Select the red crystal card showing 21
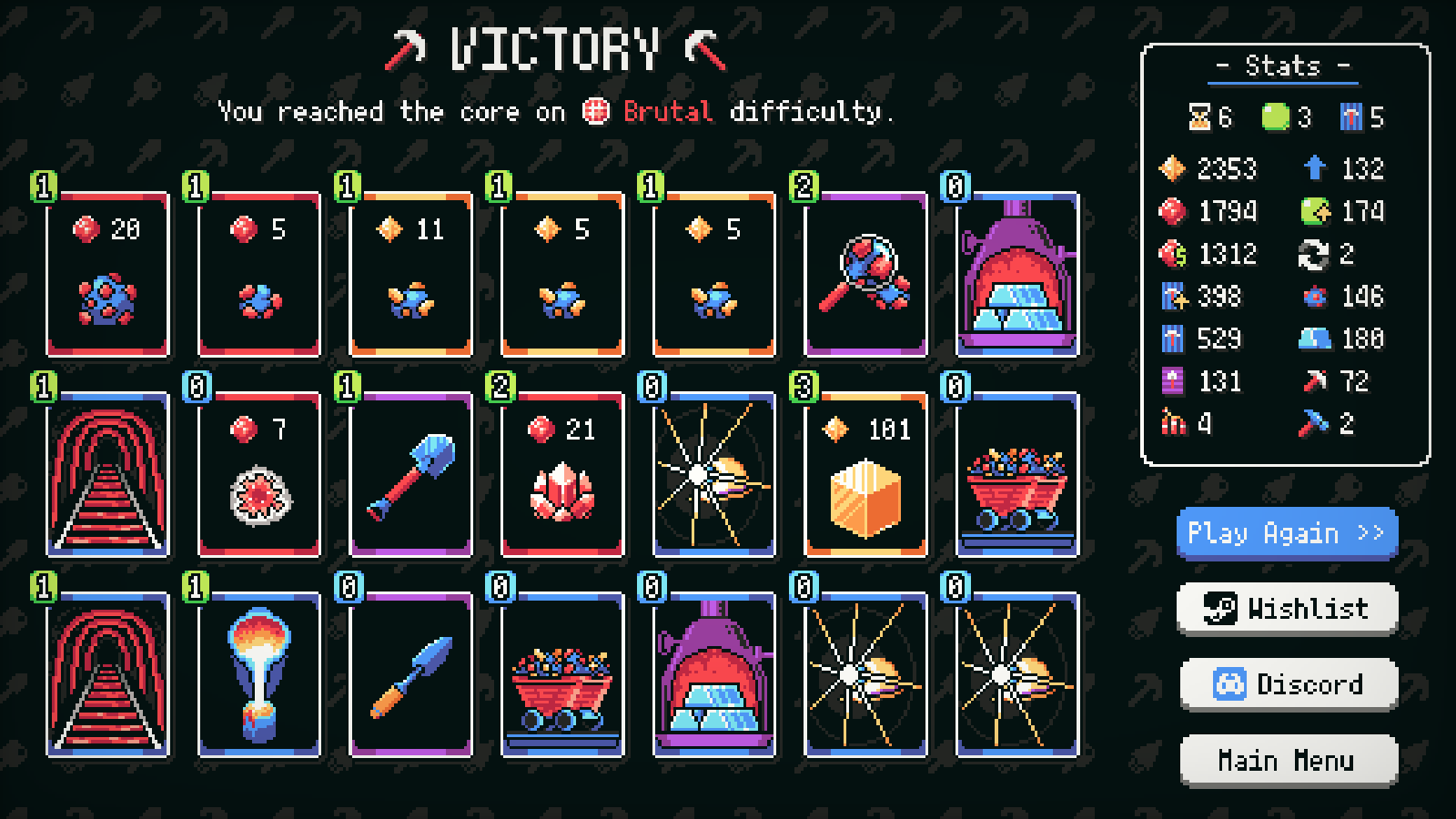Screen dimensions: 1456x819 [562, 474]
